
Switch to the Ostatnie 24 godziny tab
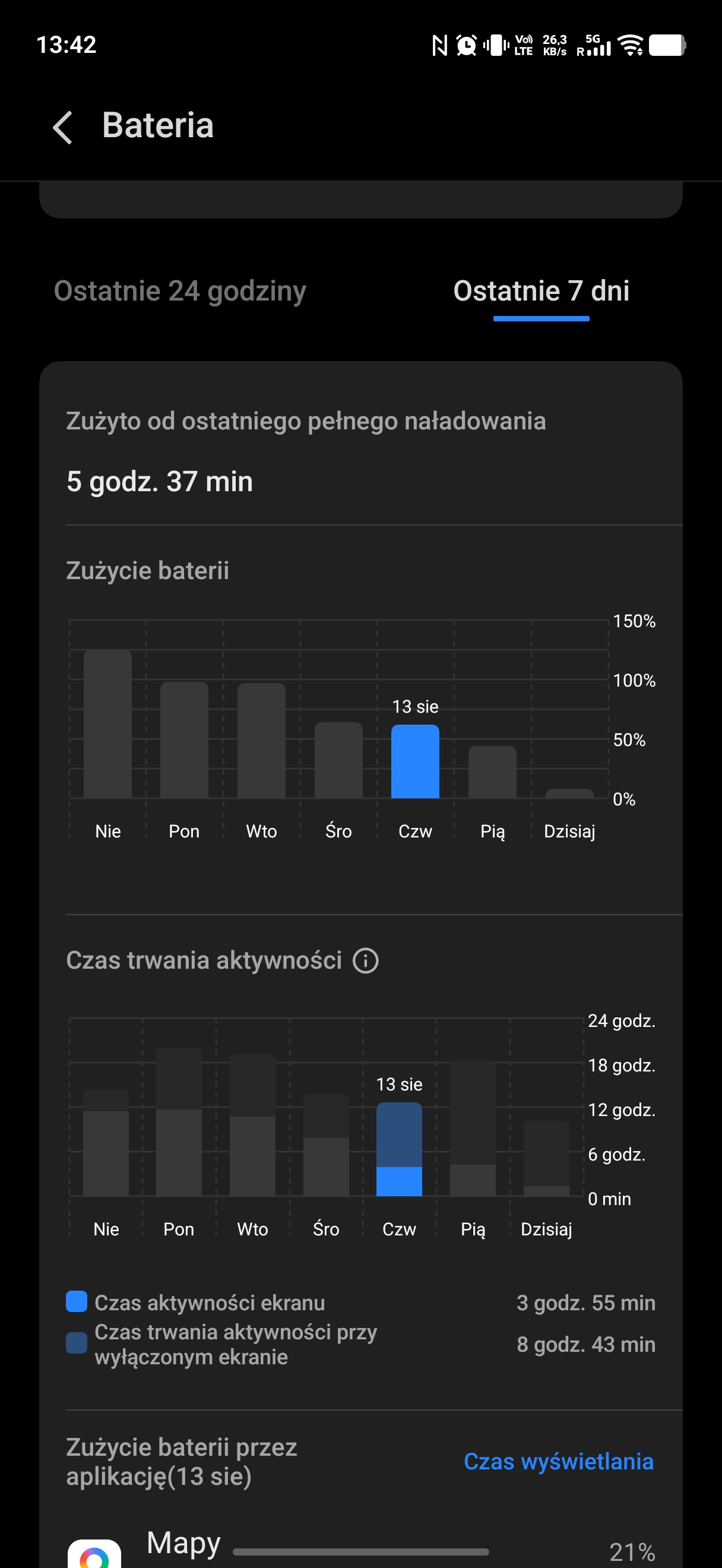click(x=180, y=291)
